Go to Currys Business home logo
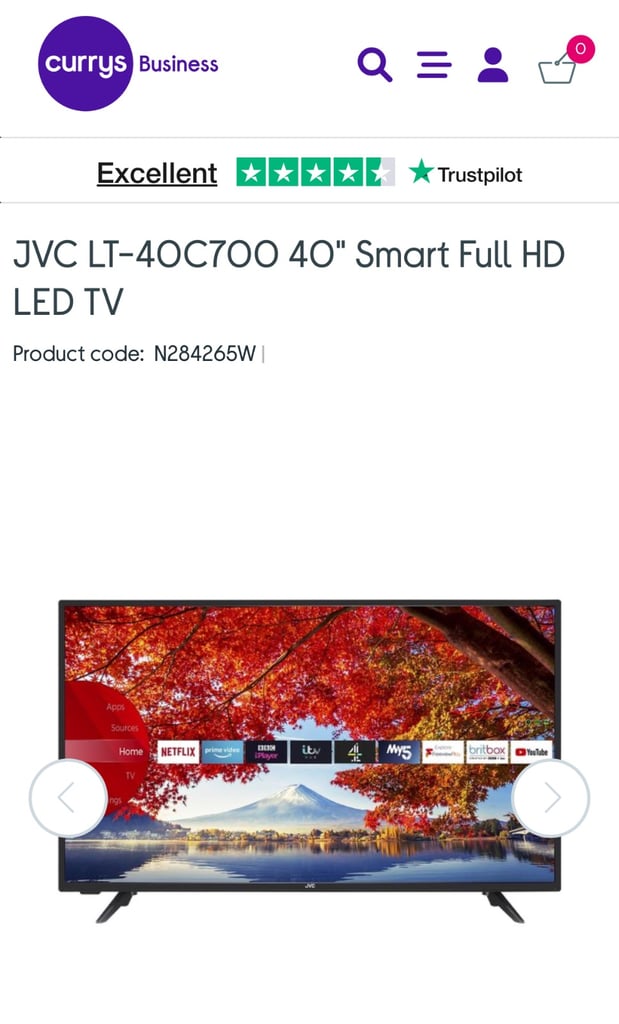The width and height of the screenshot is (619, 1024). pos(128,64)
